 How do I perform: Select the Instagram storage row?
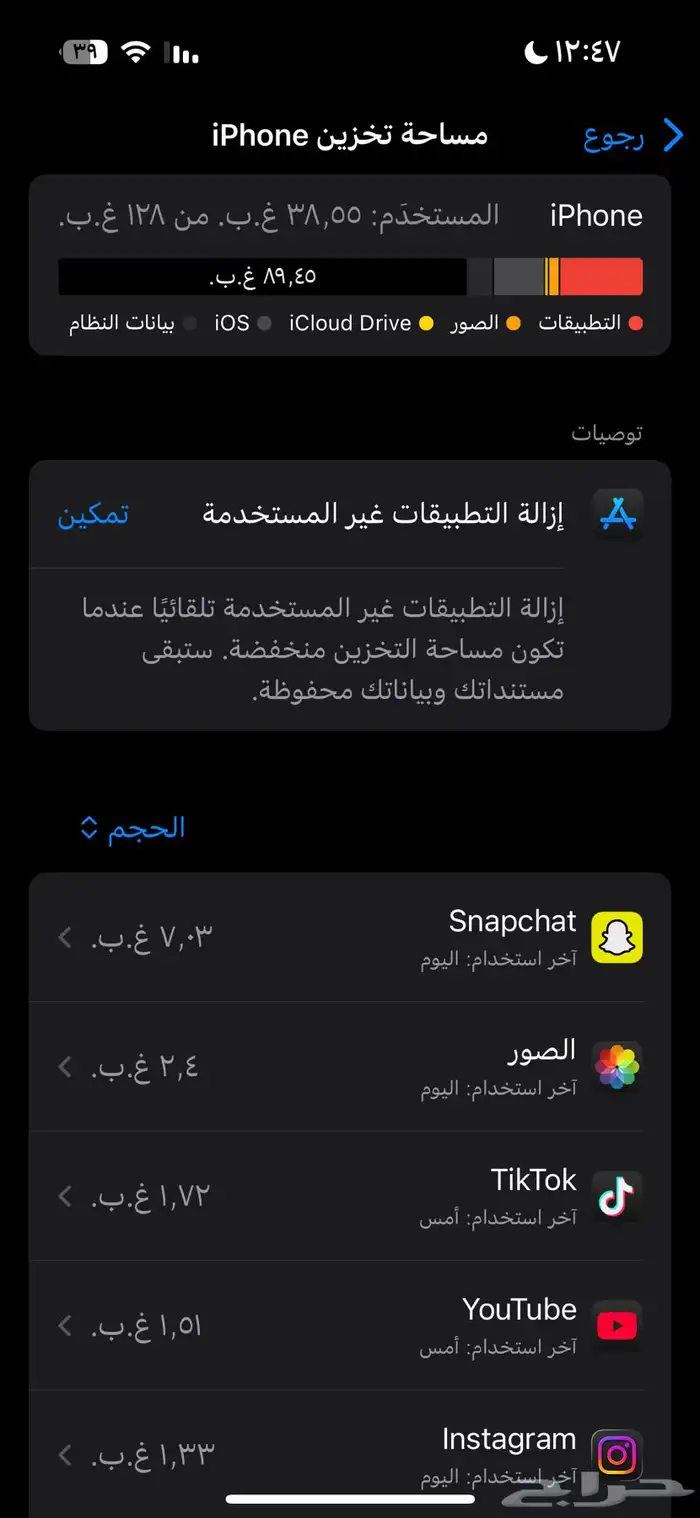(x=350, y=1452)
